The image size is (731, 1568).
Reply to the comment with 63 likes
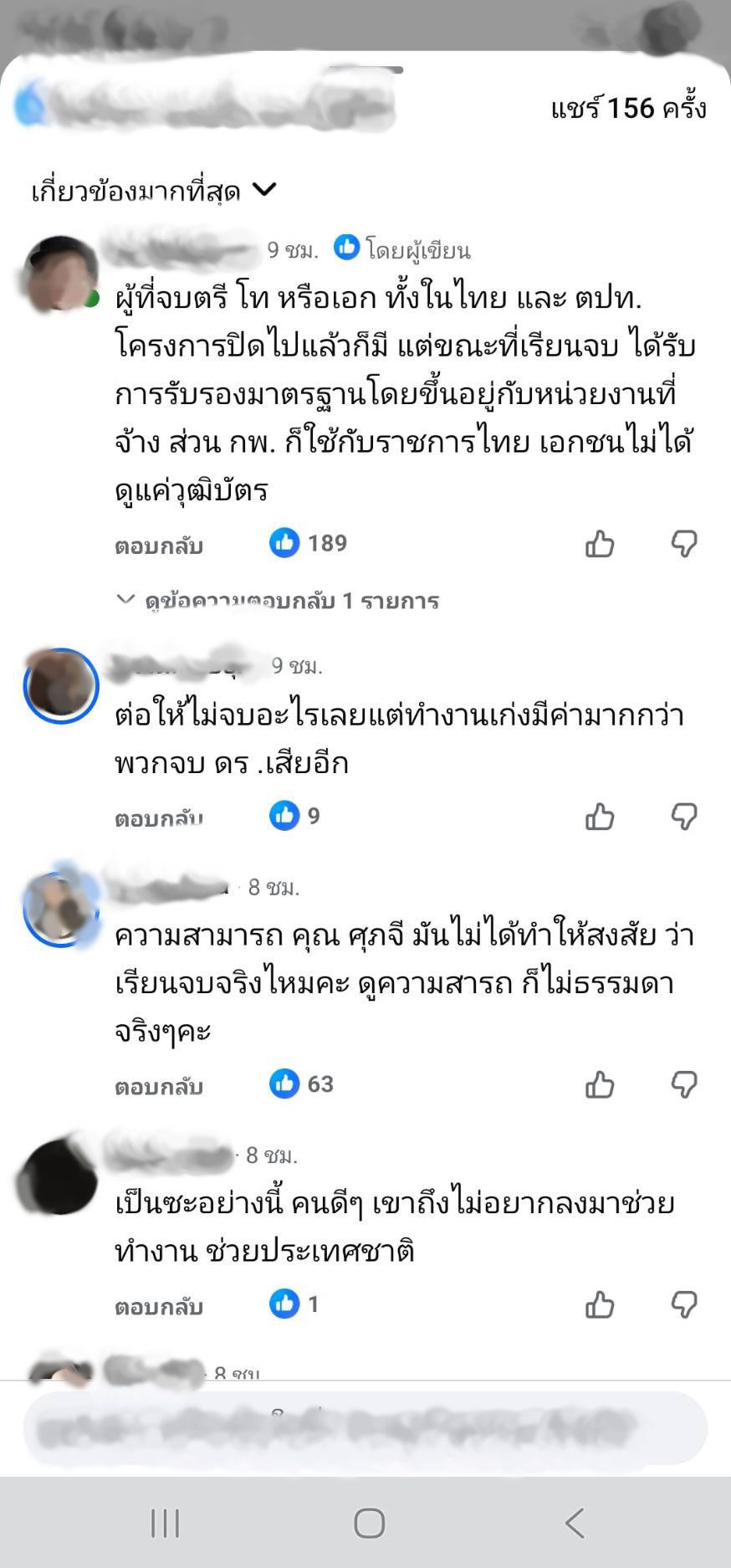point(159,1086)
